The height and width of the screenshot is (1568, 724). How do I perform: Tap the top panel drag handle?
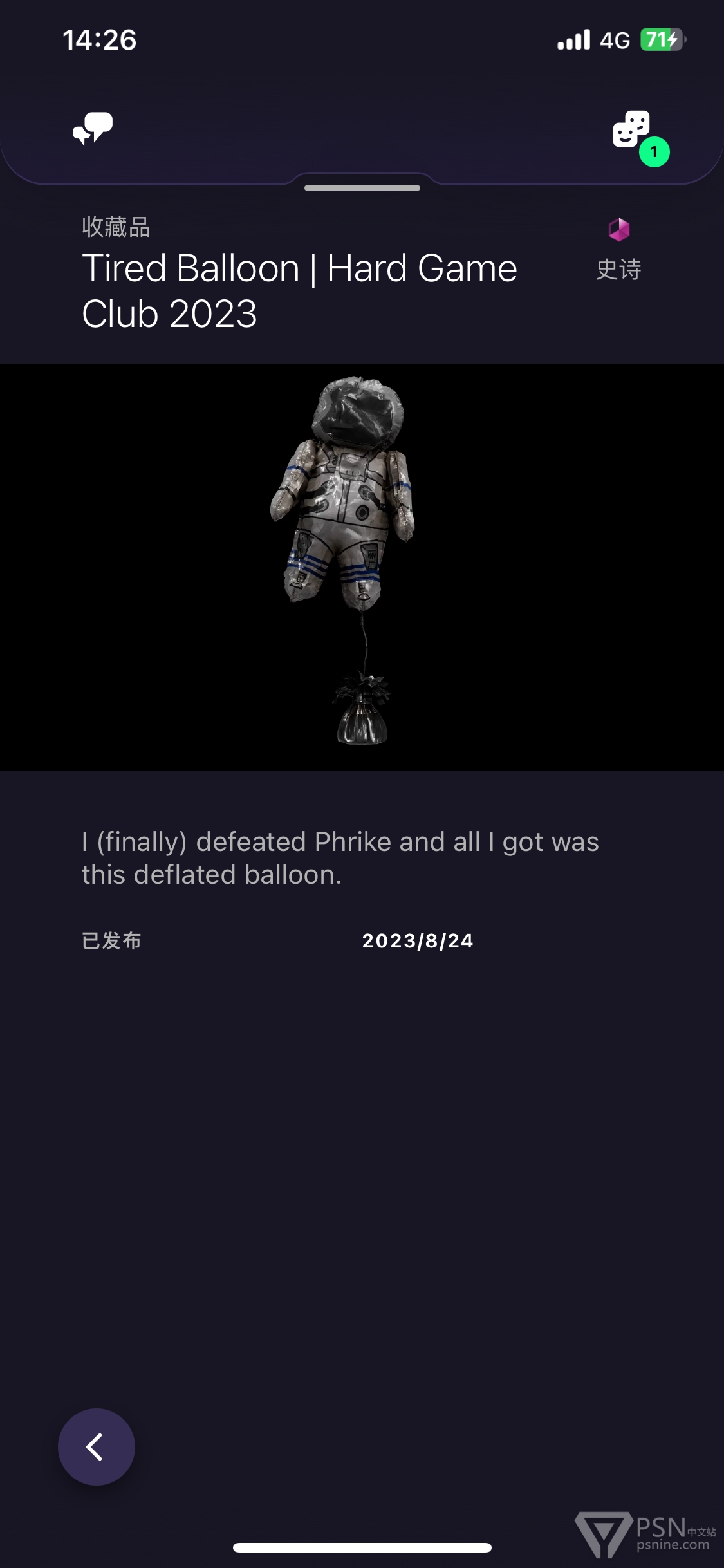362,188
